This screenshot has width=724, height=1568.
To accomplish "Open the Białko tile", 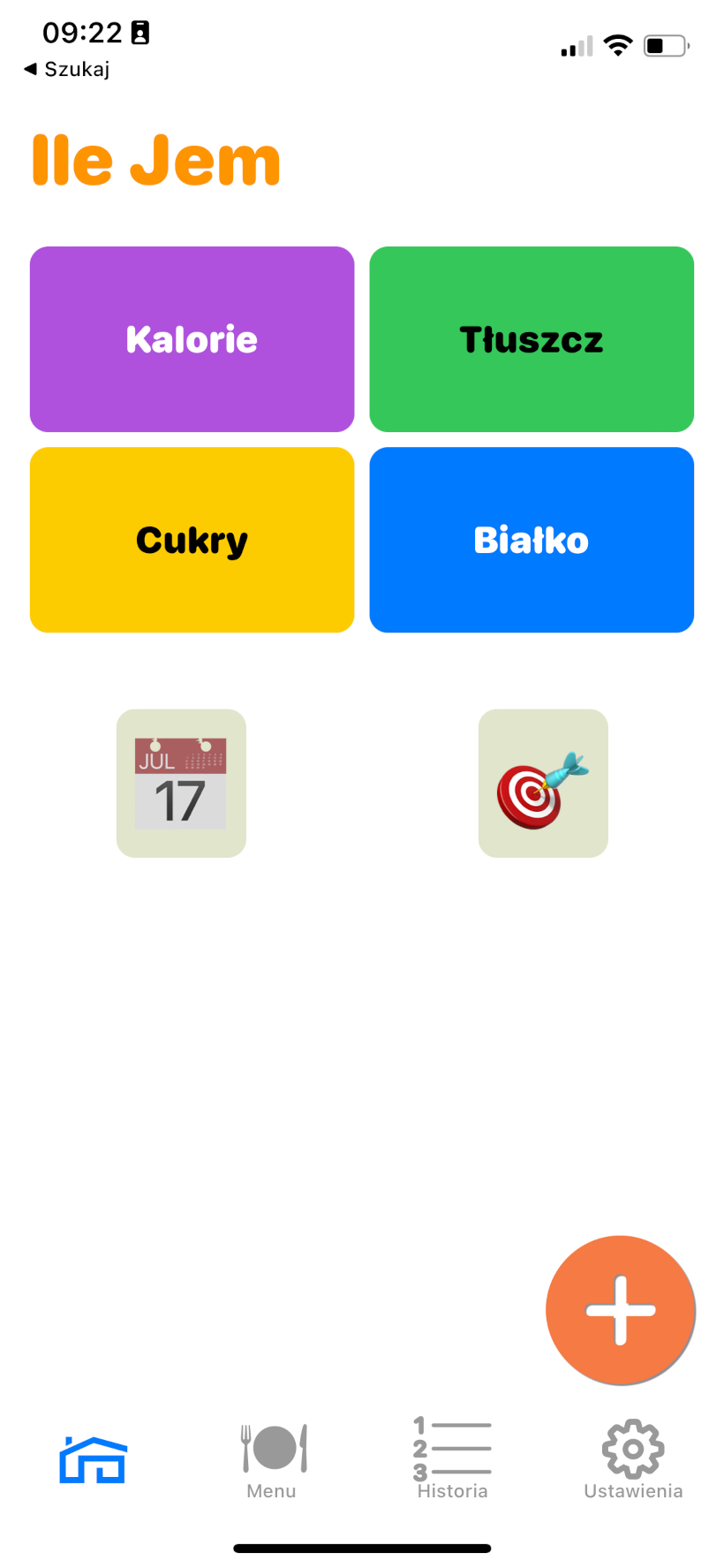I will click(531, 540).
